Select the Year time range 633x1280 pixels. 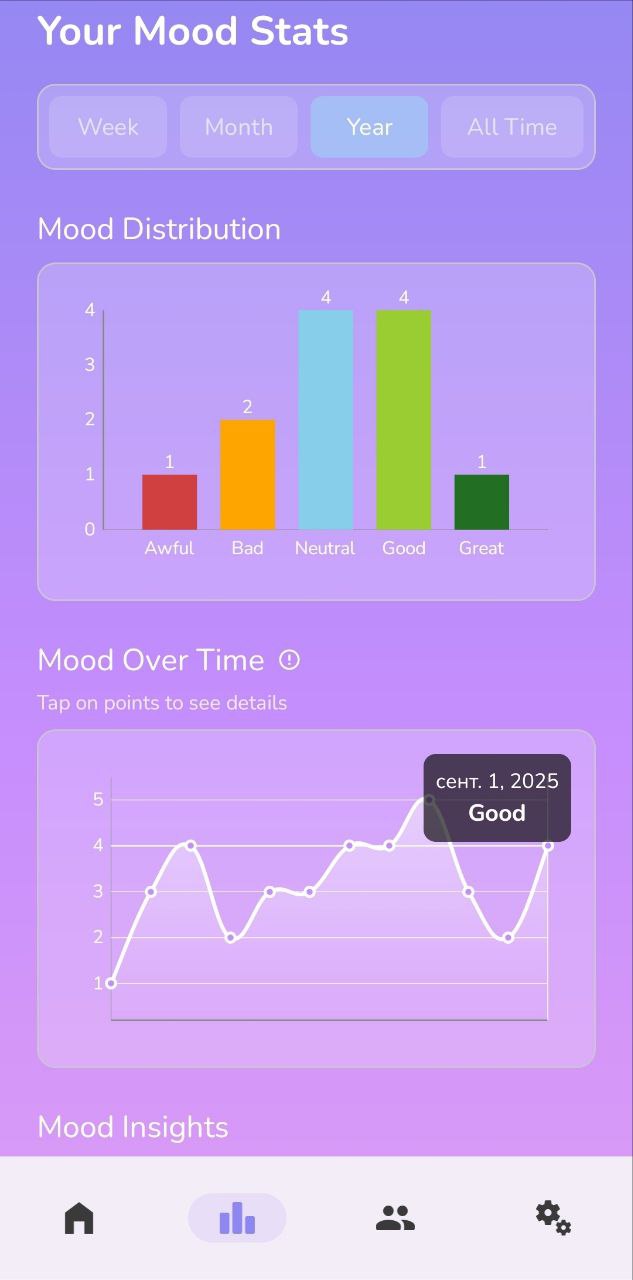[369, 127]
